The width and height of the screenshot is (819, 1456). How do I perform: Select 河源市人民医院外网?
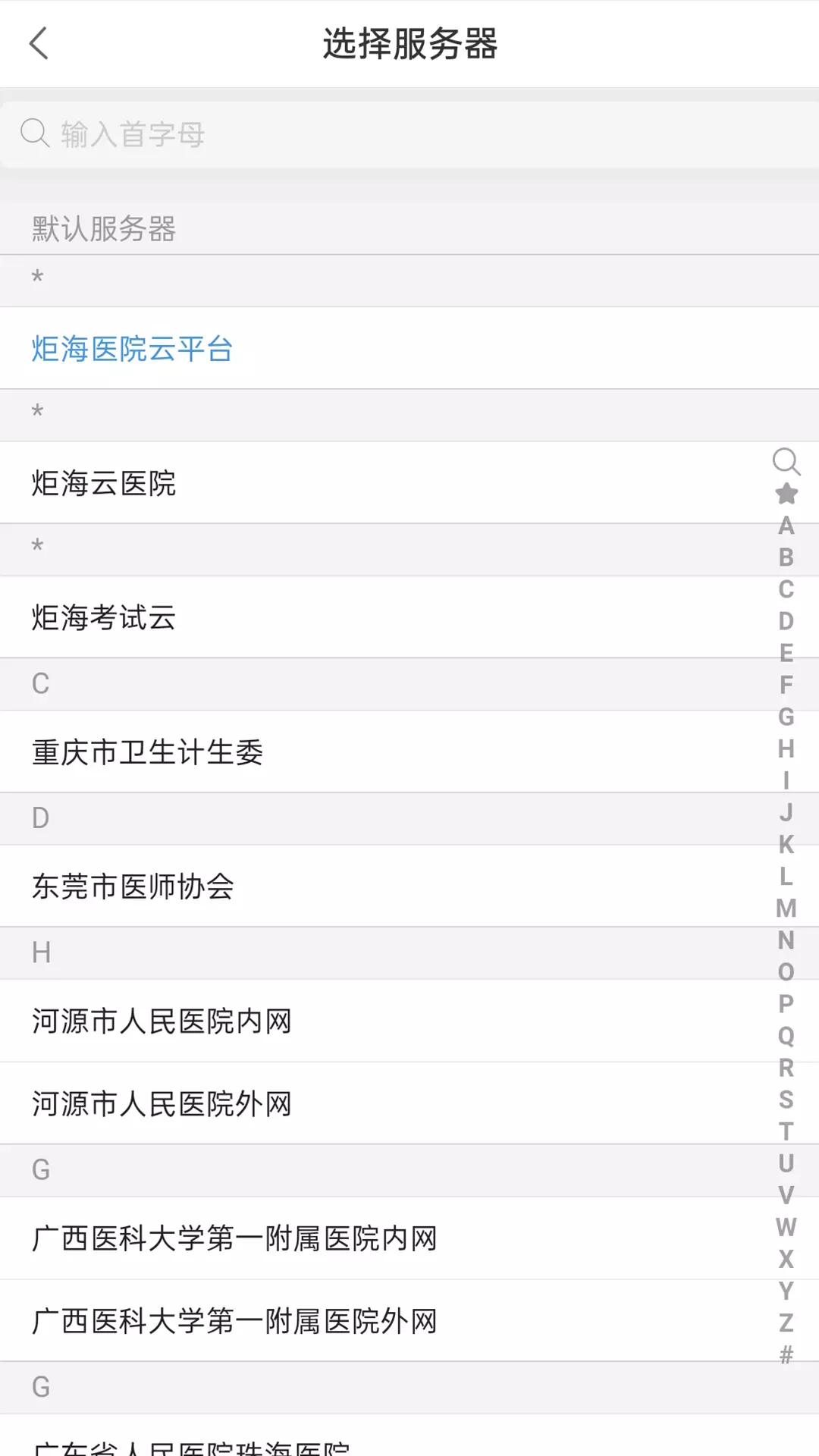(409, 1103)
